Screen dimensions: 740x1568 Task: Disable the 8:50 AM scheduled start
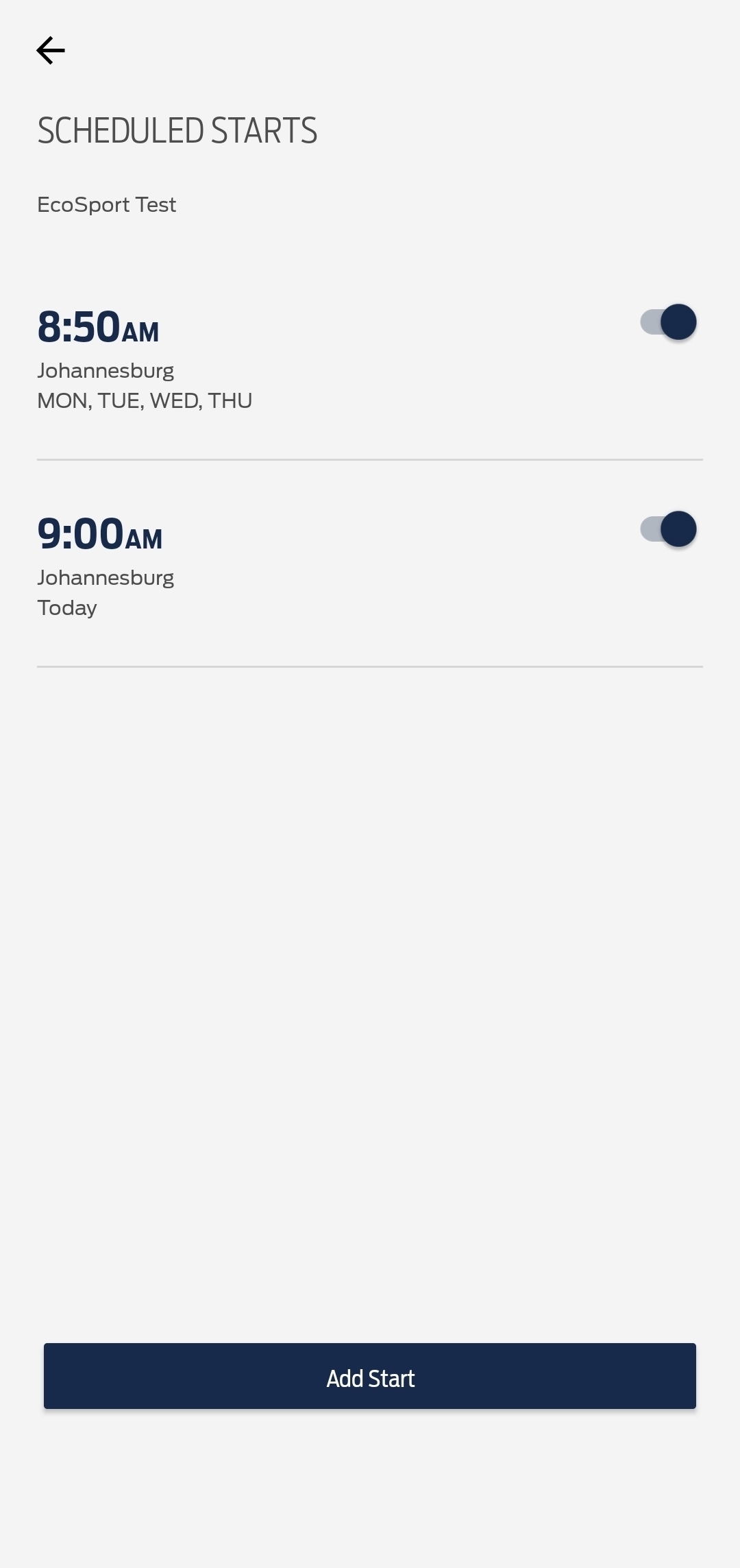[669, 322]
